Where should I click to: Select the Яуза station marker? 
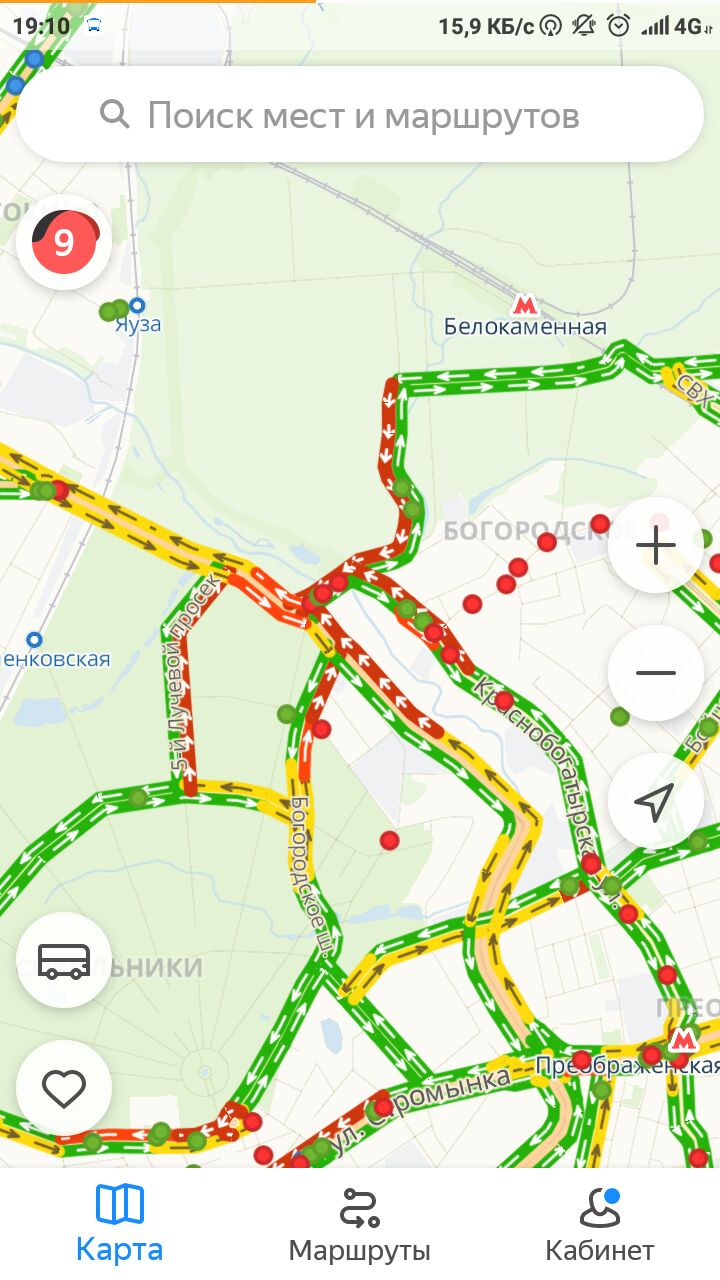pyautogui.click(x=137, y=305)
